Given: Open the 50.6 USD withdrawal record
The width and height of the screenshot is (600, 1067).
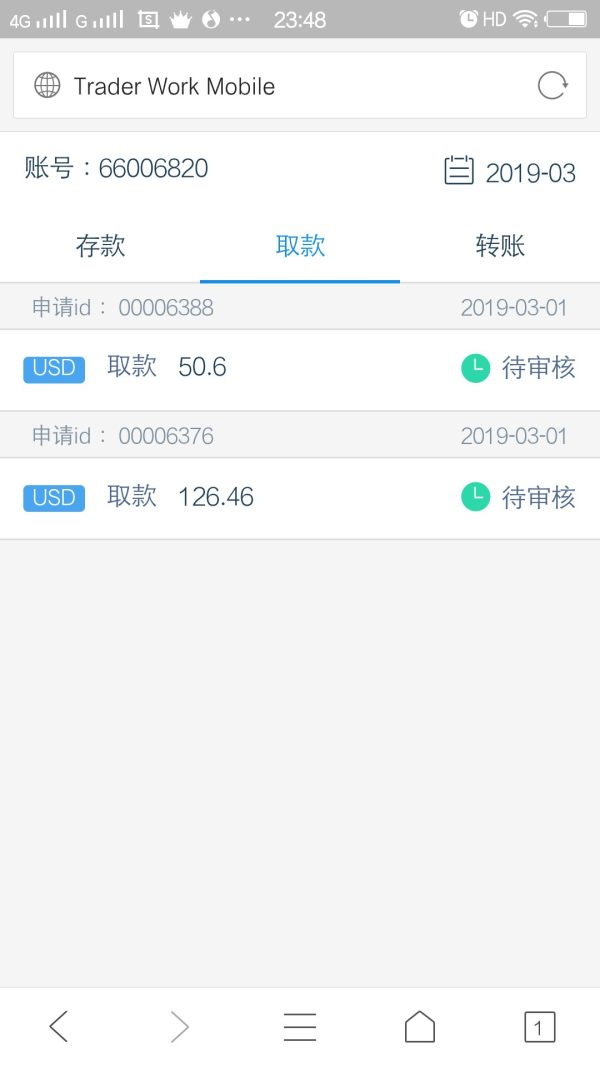Looking at the screenshot, I should coord(300,368).
